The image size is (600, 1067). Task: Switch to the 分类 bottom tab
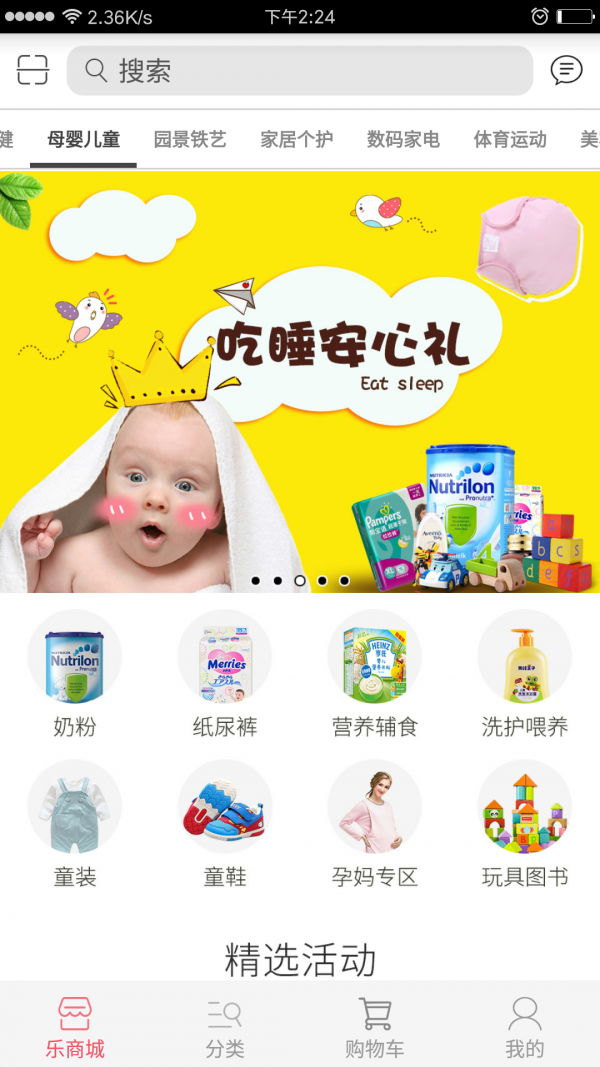[225, 1027]
